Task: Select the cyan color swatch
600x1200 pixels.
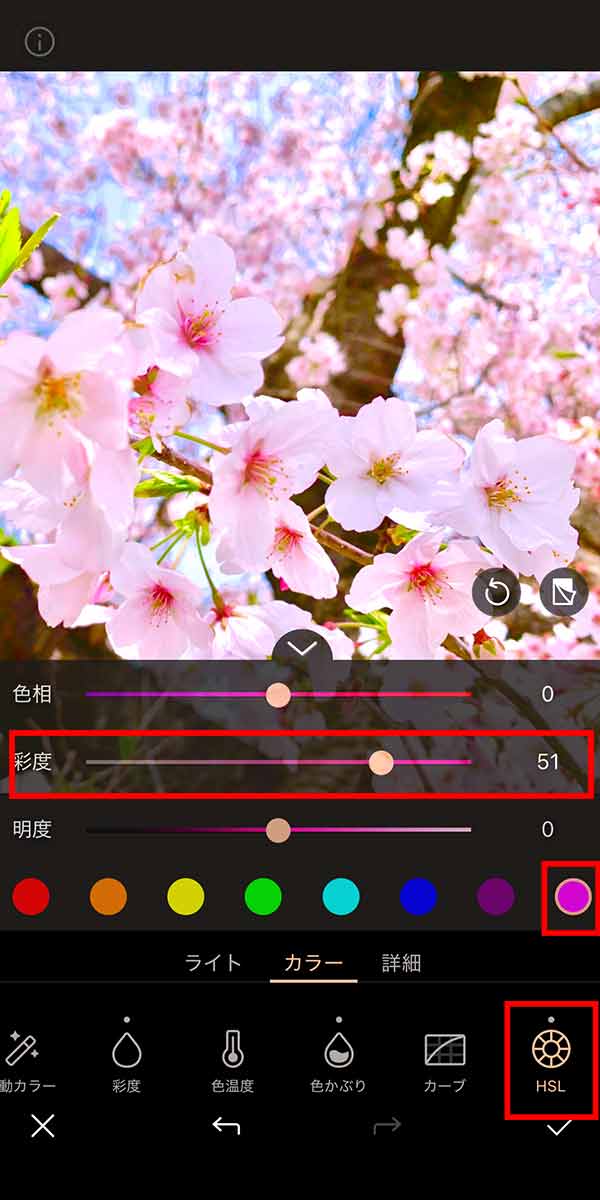Action: click(341, 897)
